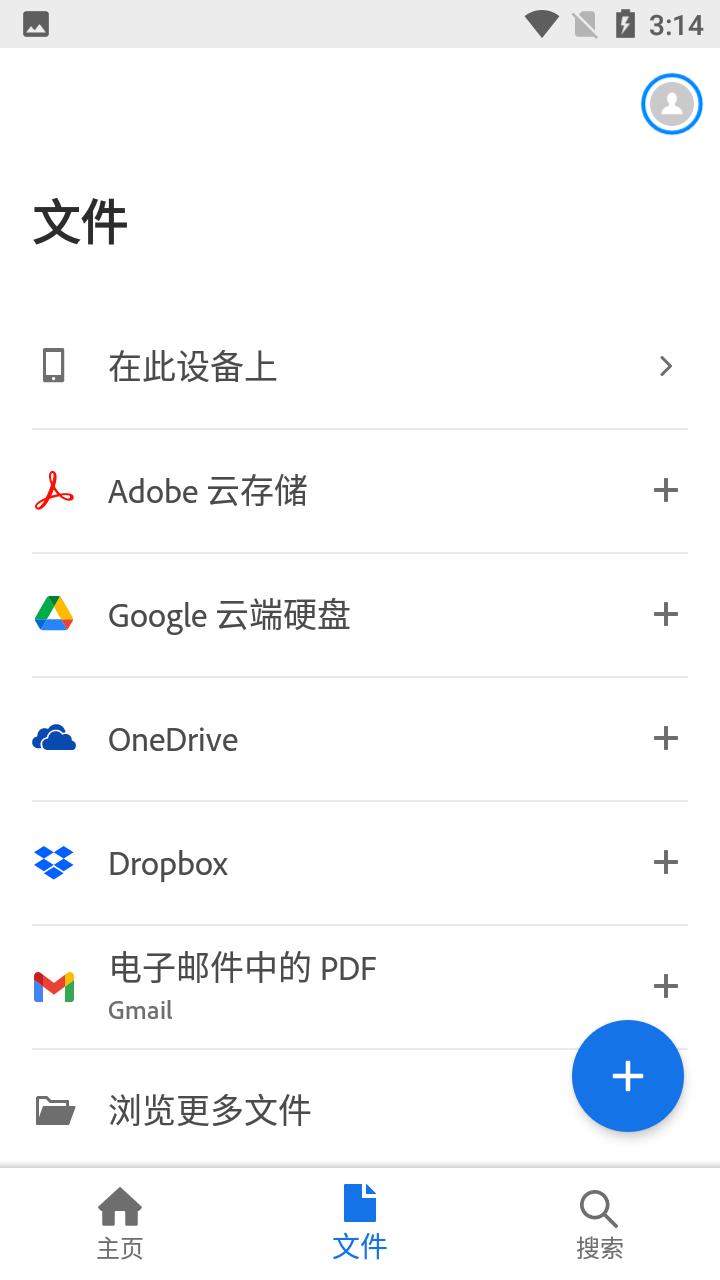This screenshot has height=1280, width=720.
Task: Open the profile avatar at top right
Action: coord(671,103)
